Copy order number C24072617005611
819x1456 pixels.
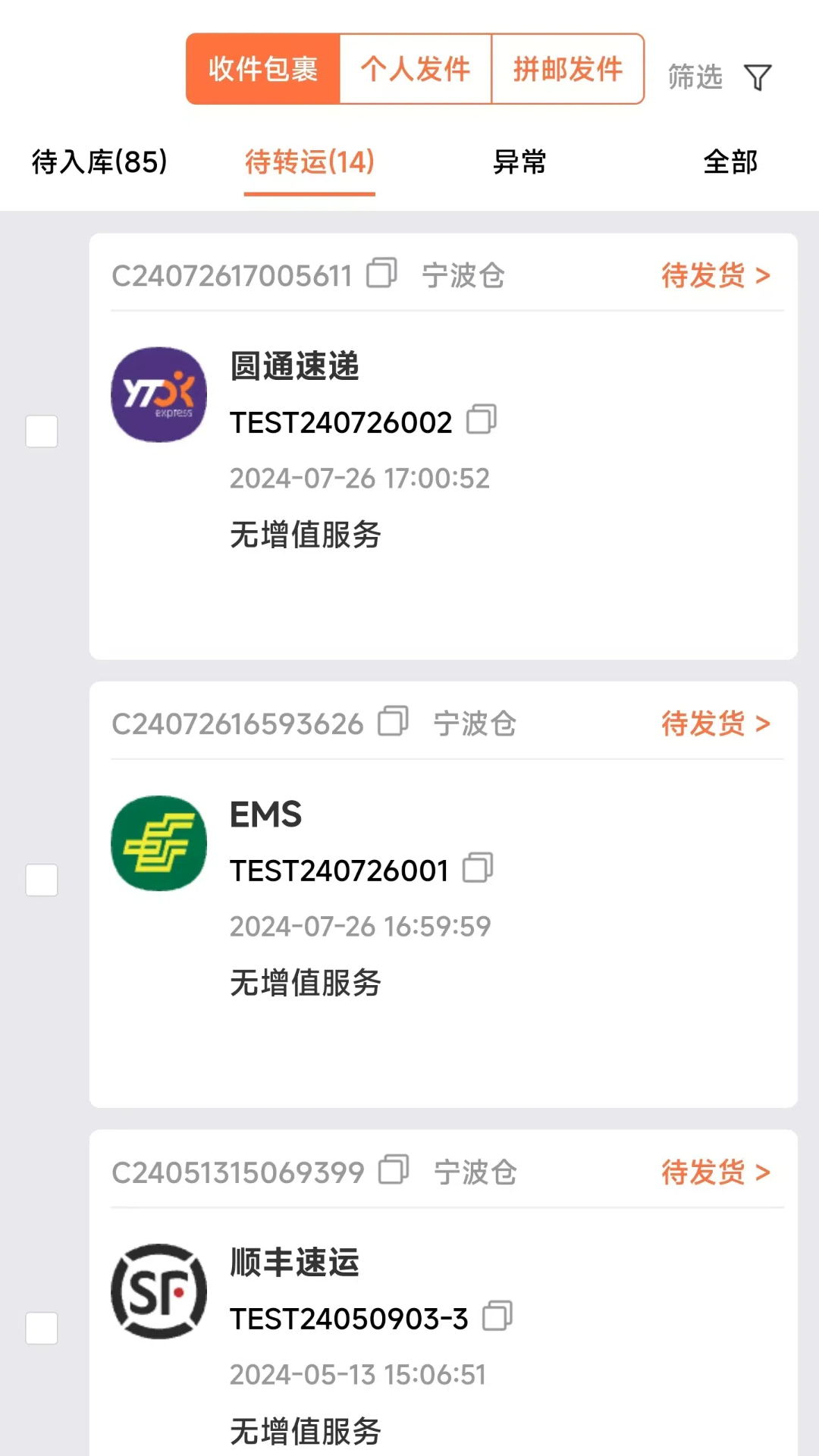pyautogui.click(x=382, y=275)
